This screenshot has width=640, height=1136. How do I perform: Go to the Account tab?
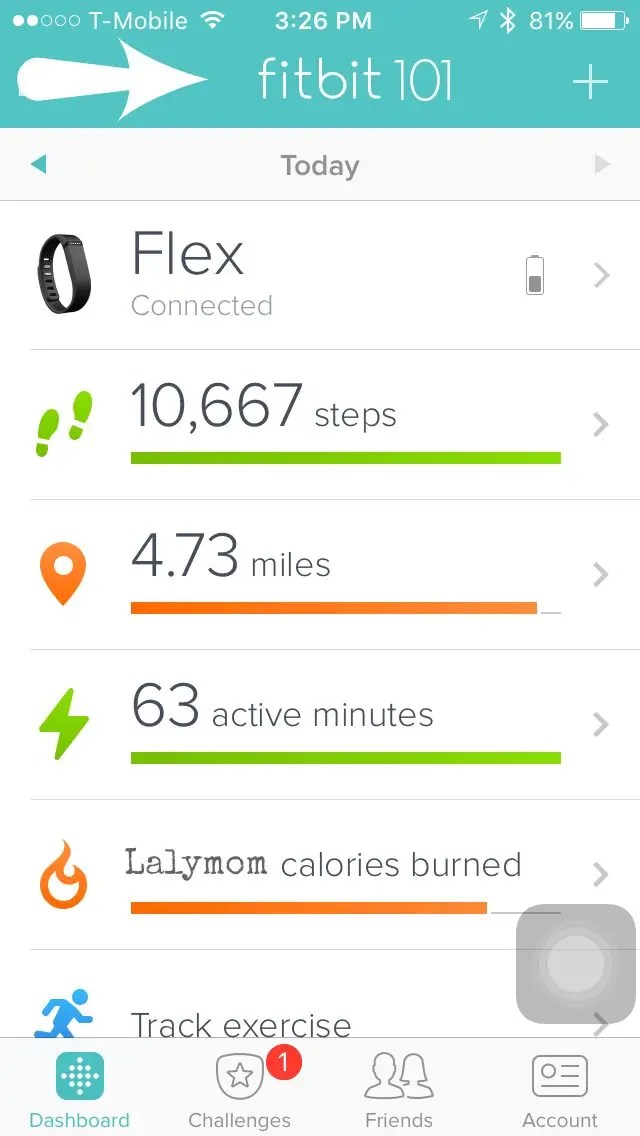pos(559,1090)
